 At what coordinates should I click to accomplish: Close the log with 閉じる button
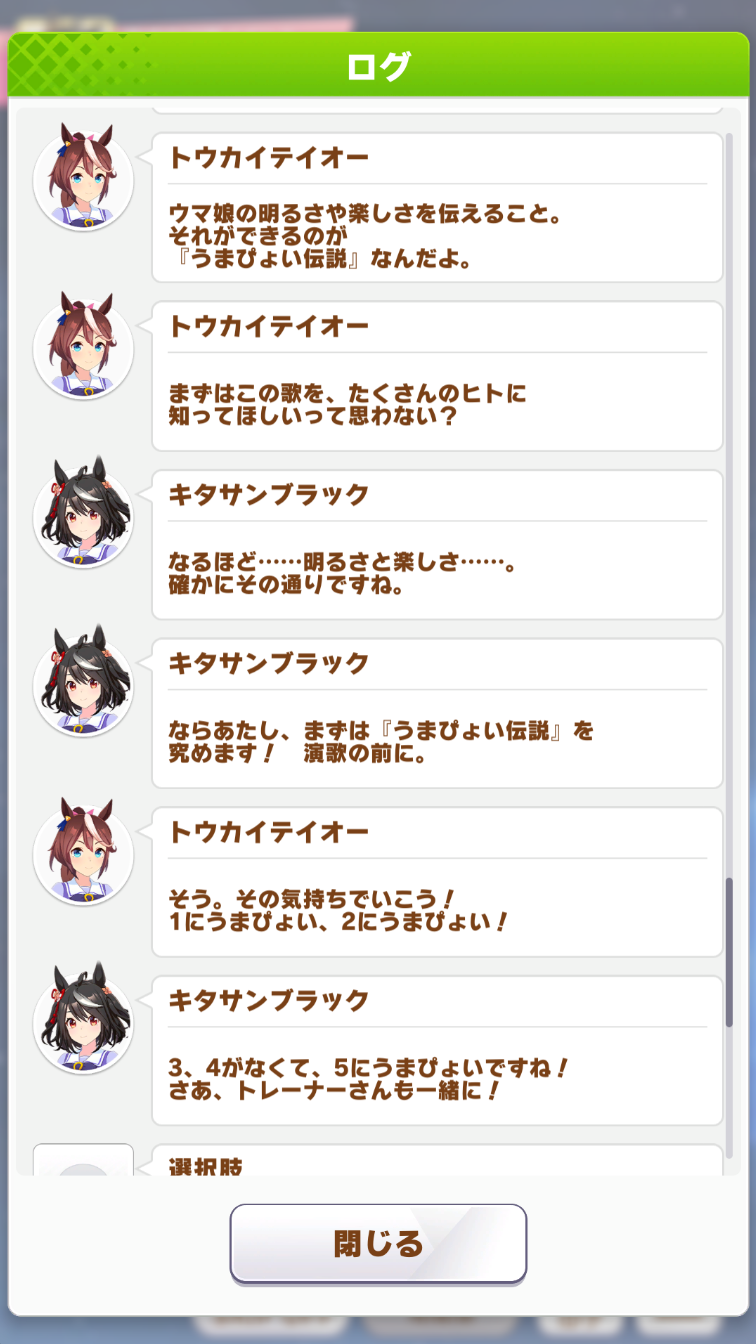378,1243
